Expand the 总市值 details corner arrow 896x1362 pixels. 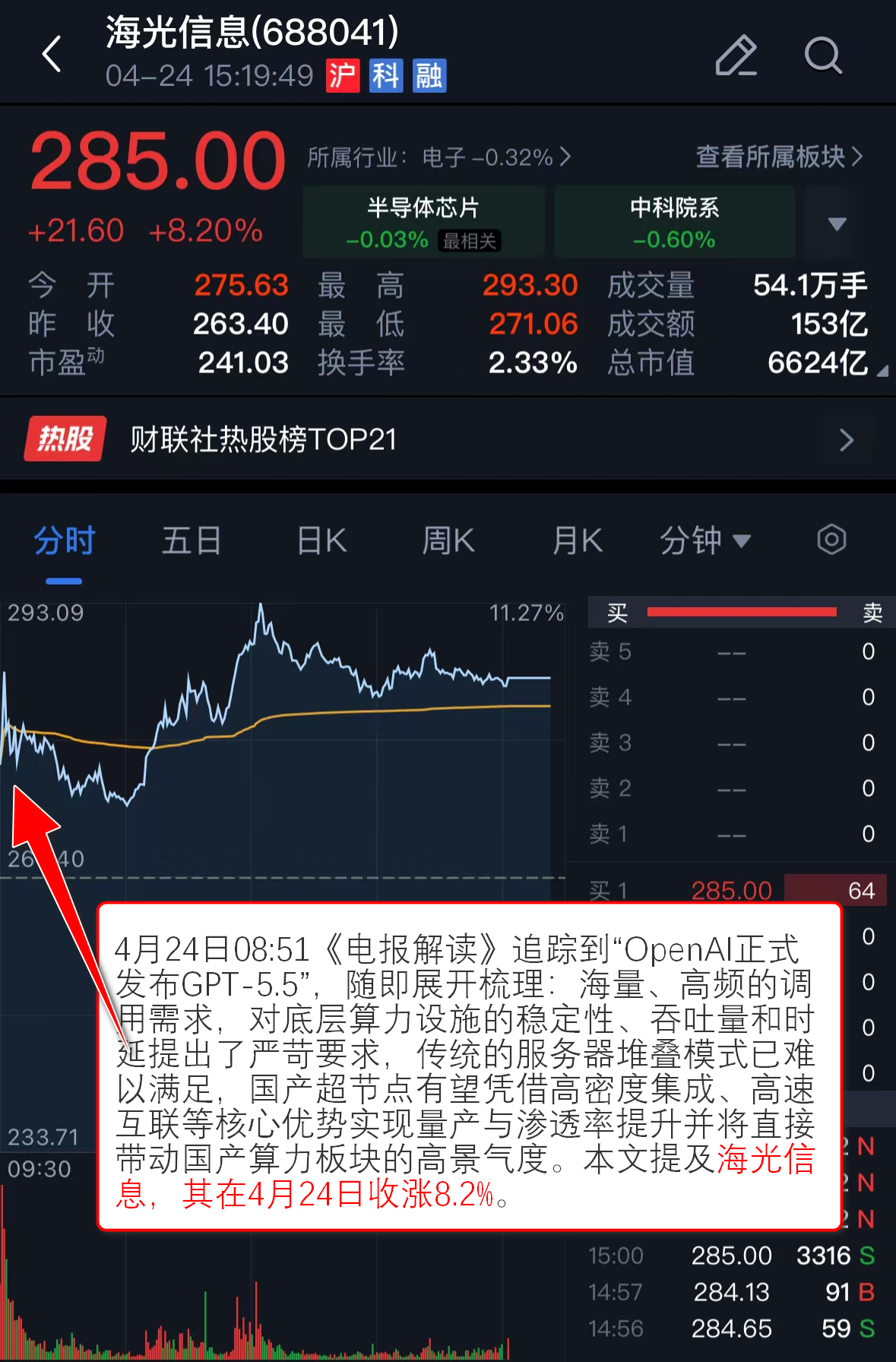[882, 371]
